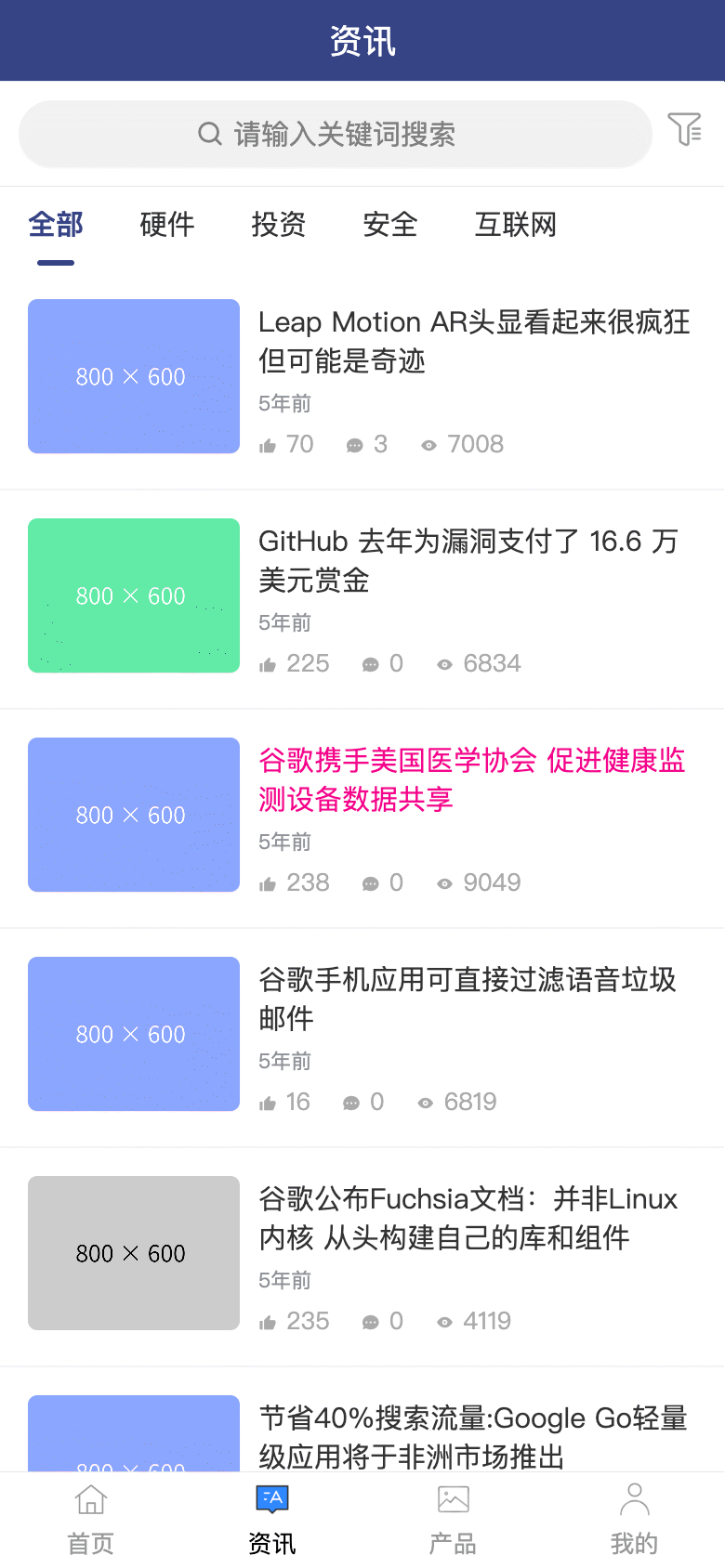Viewport: 725px width, 1568px height.
Task: Click the green thumbnail of GitHub article
Action: coord(133,595)
